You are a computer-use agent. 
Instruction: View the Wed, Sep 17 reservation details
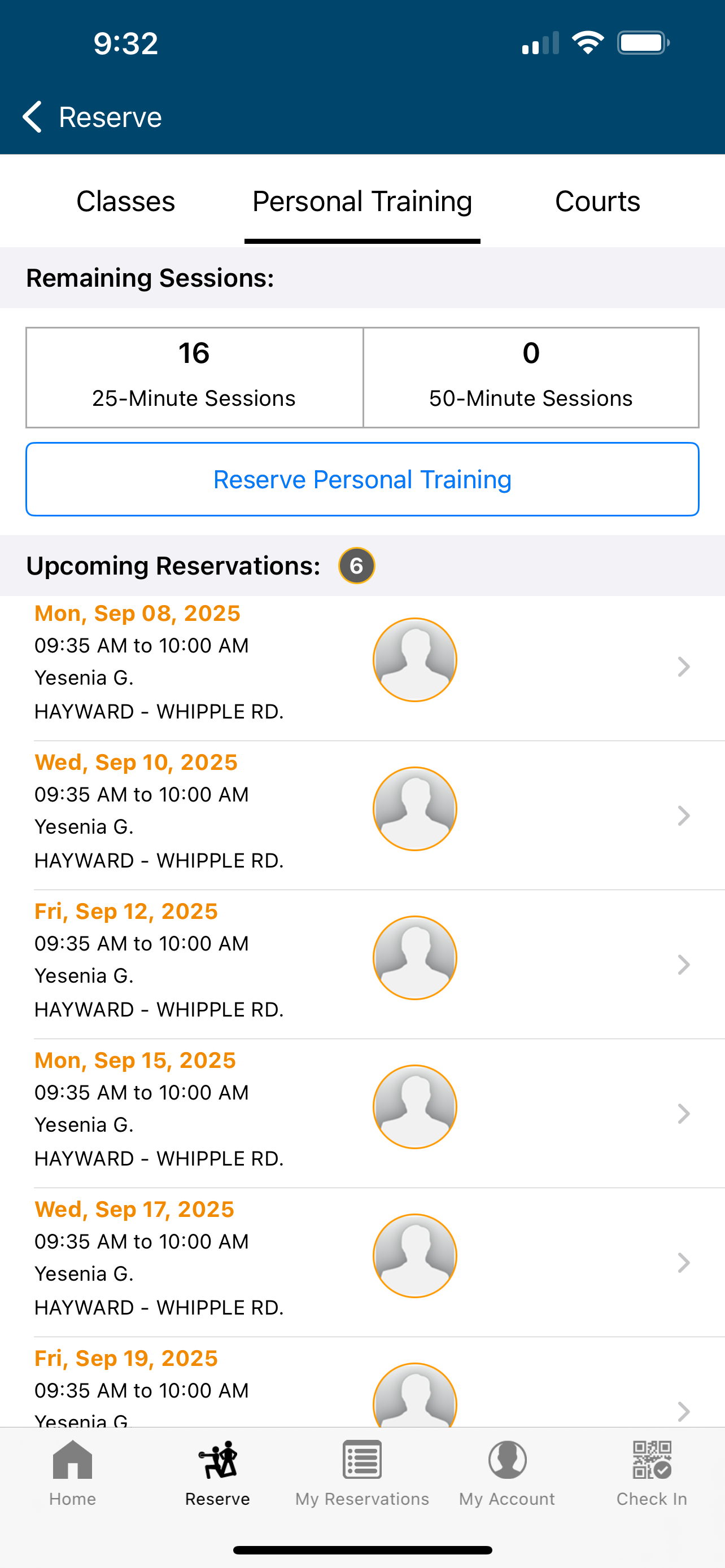[362, 1263]
